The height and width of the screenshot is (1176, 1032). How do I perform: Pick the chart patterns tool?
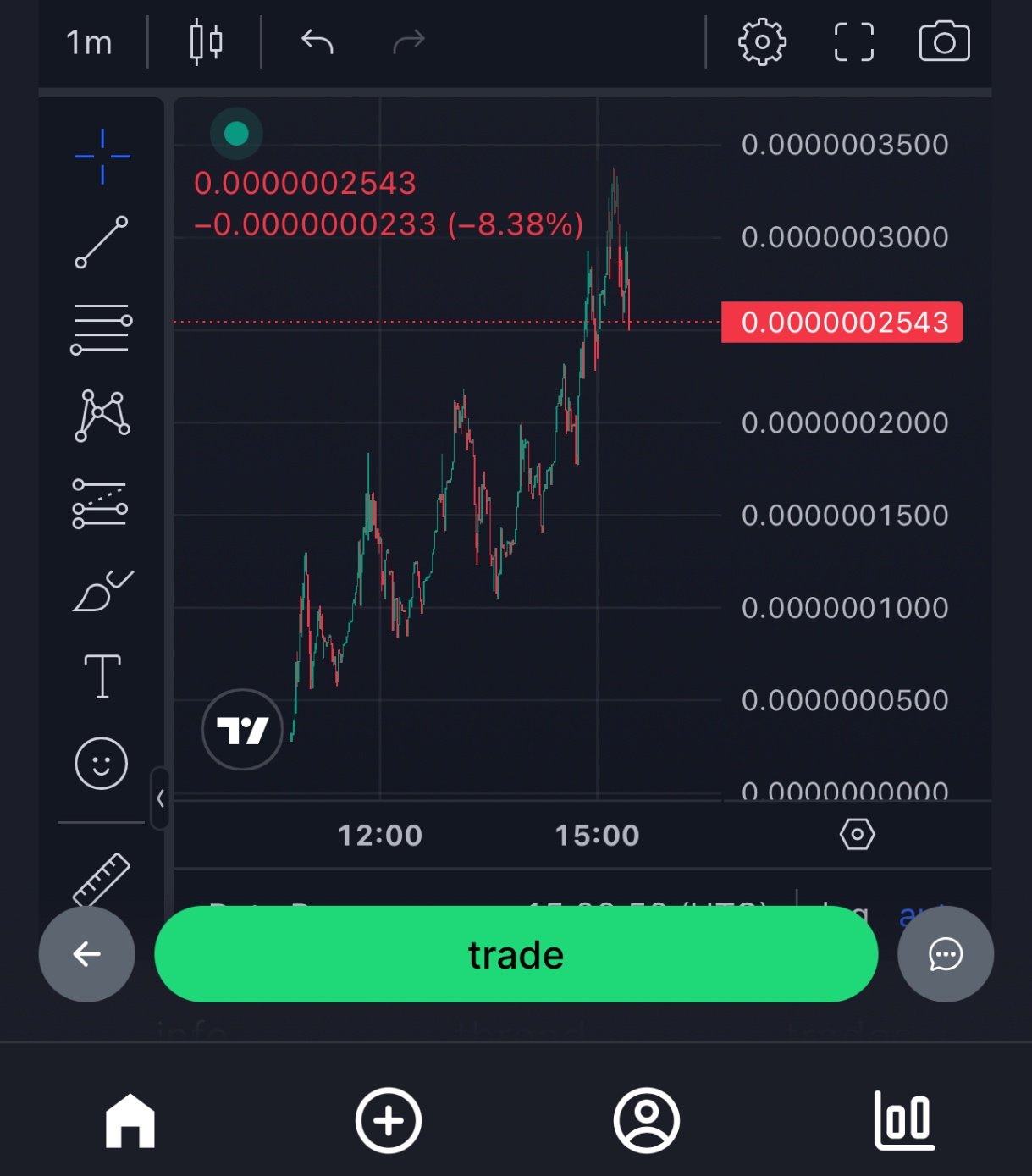102,416
